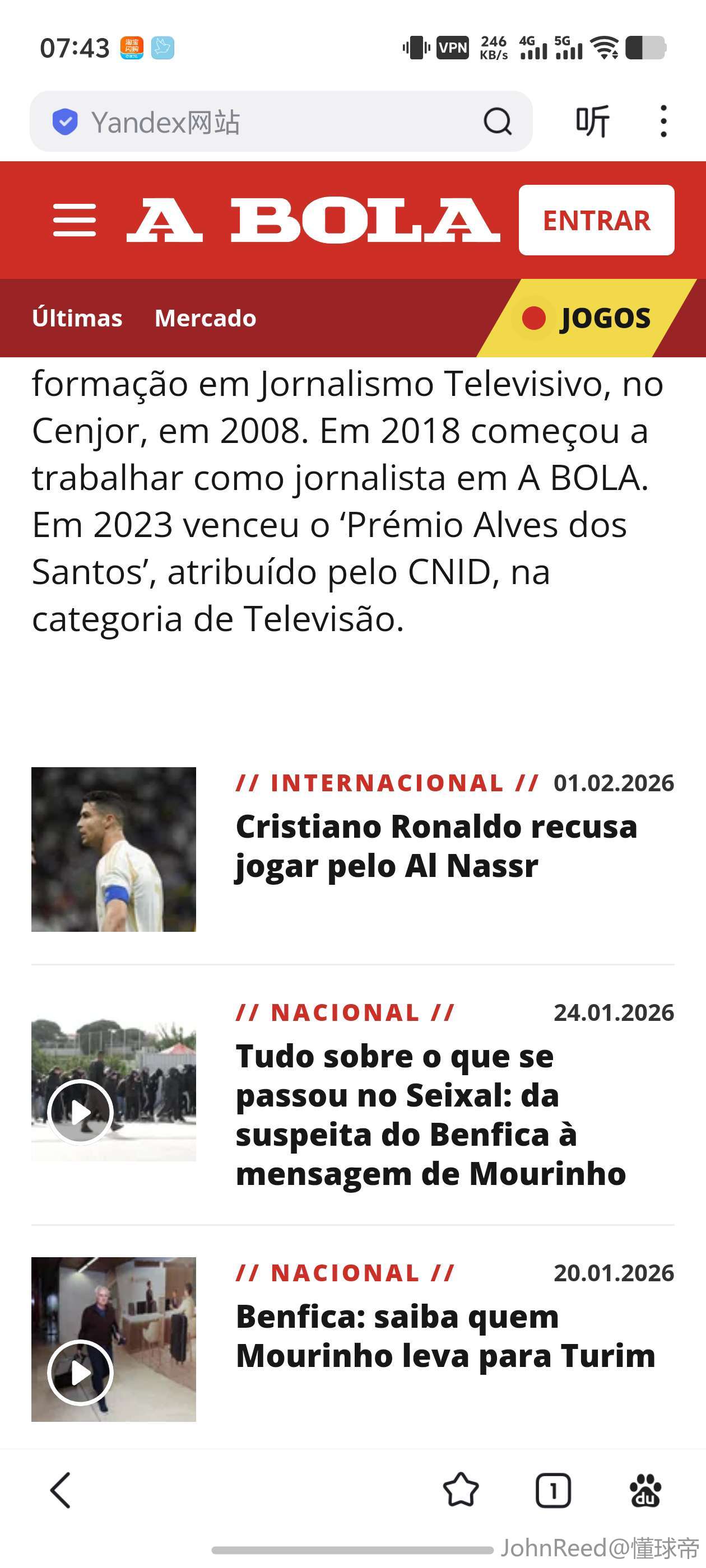Bookmark this page with the star
The height and width of the screenshot is (1568, 706).
pyautogui.click(x=461, y=1491)
